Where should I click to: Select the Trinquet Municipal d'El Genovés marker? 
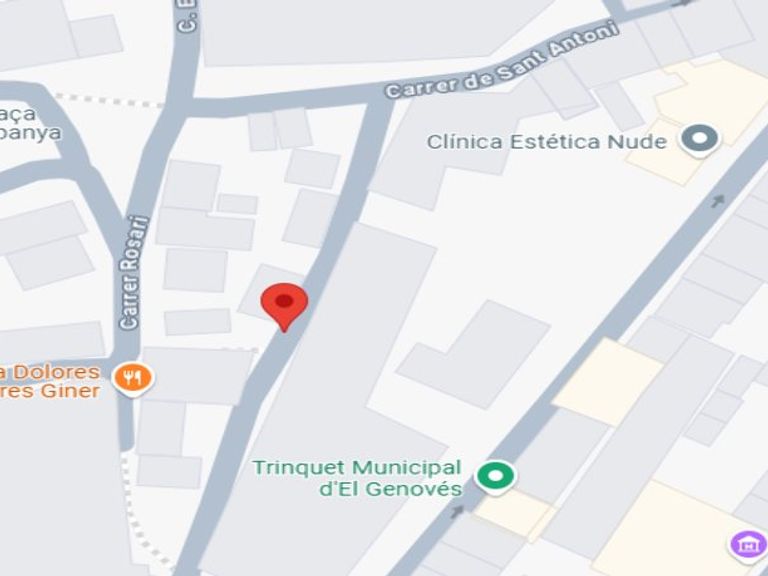coord(494,476)
